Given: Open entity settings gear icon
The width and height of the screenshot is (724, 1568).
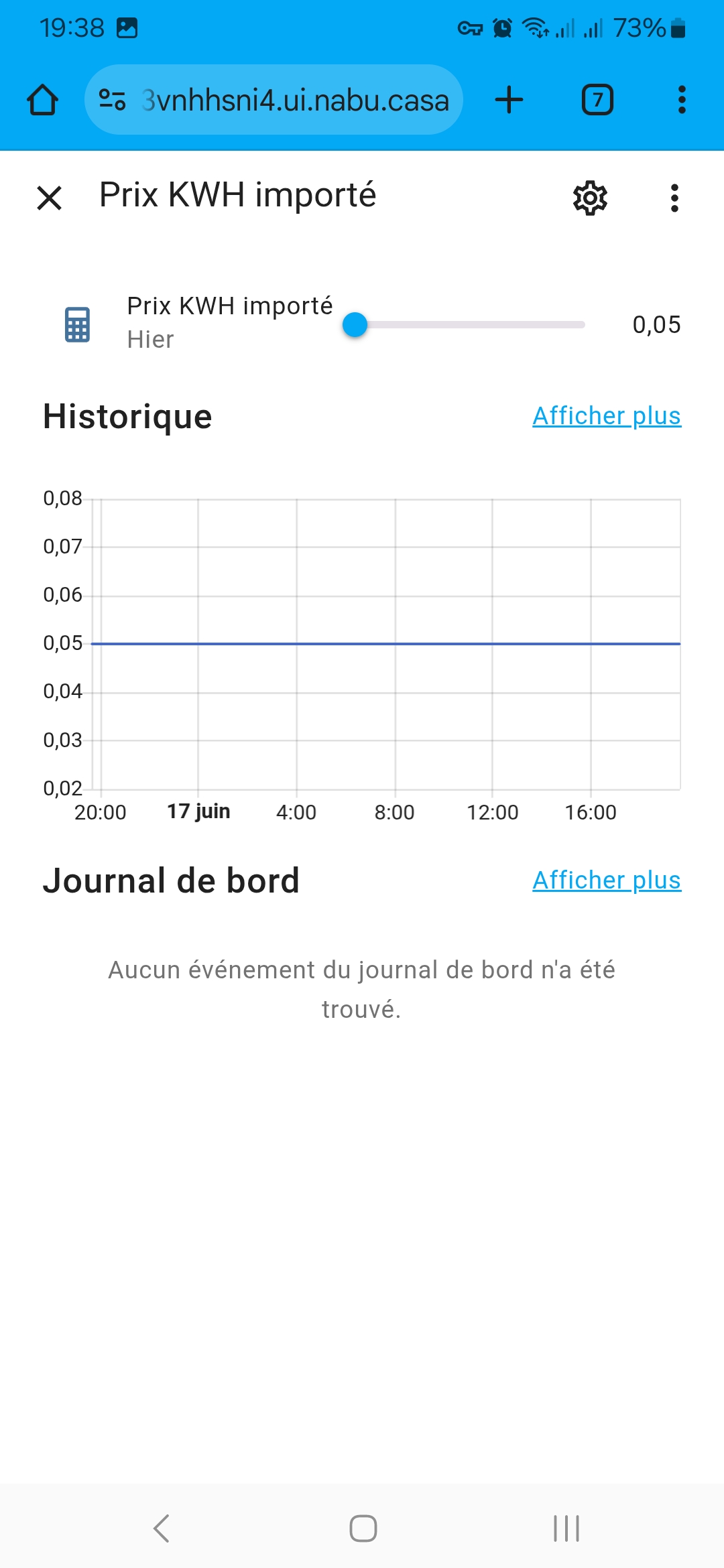Looking at the screenshot, I should [590, 198].
